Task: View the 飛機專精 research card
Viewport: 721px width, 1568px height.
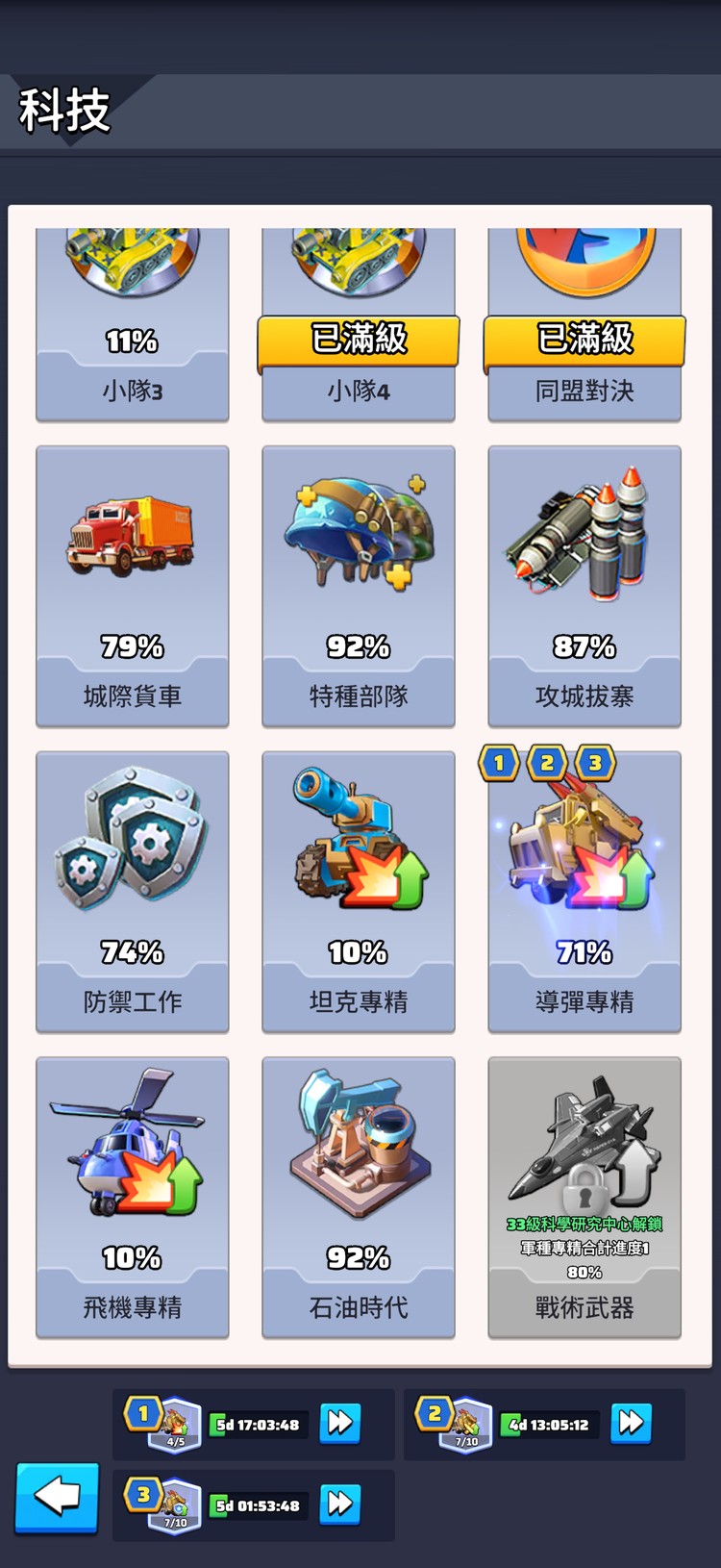Action: point(133,1197)
